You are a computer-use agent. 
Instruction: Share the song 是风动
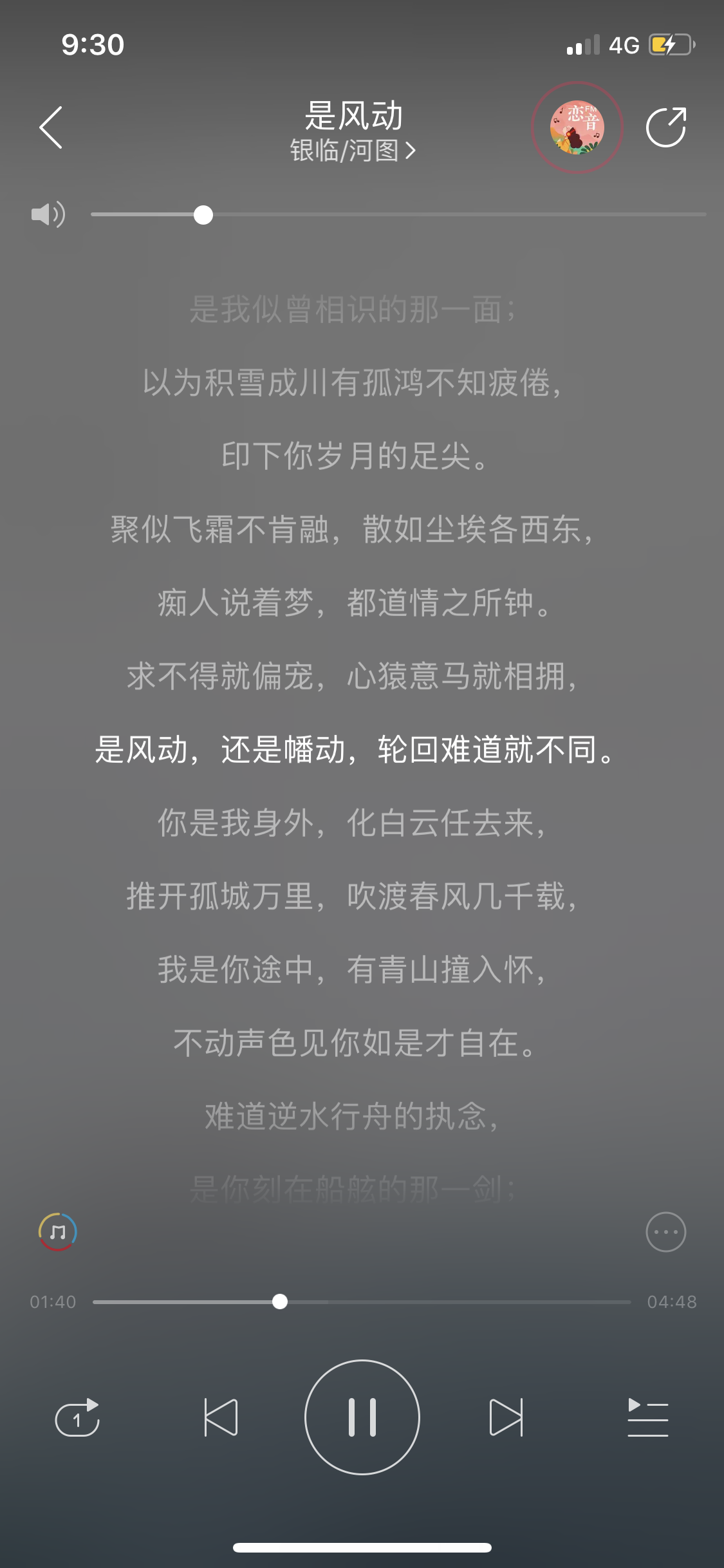[666, 127]
